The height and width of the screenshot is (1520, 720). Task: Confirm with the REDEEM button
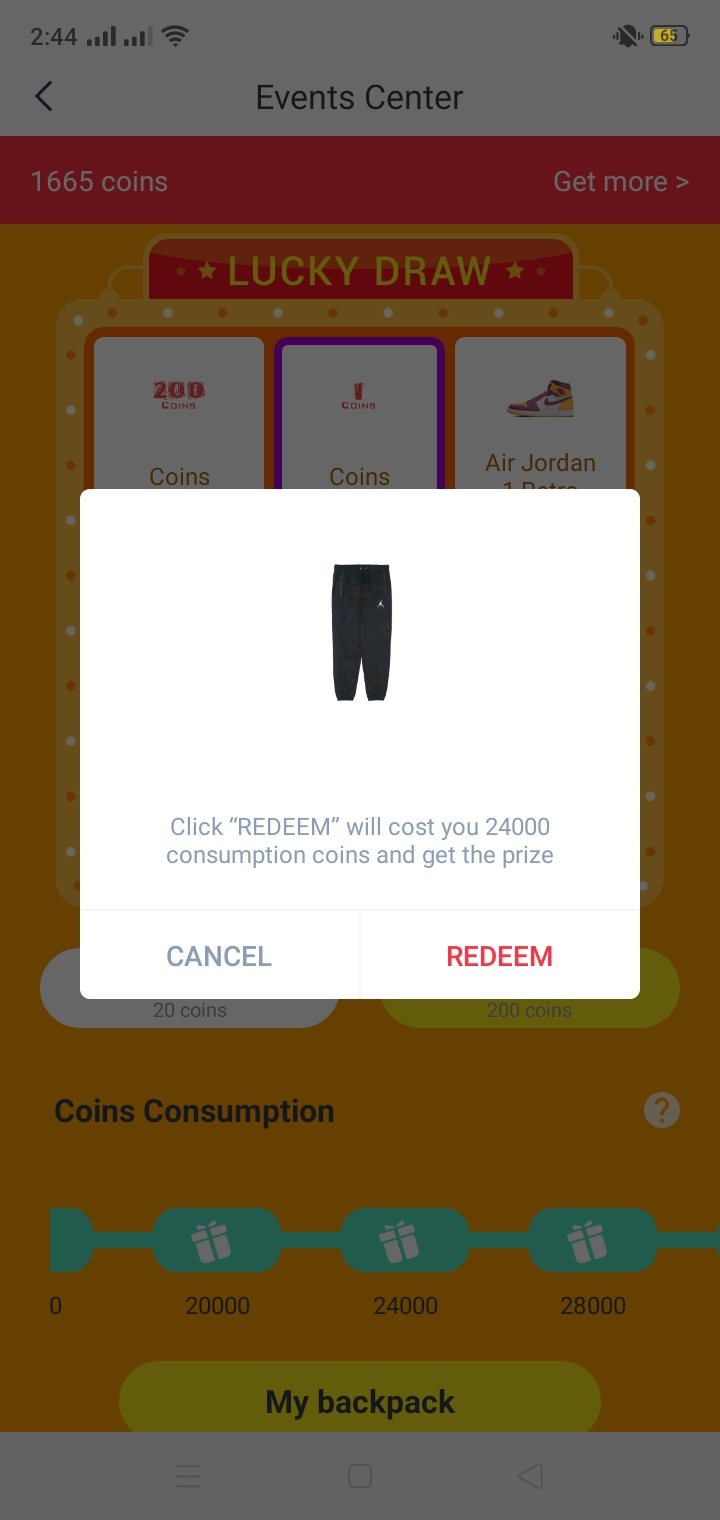tap(499, 955)
